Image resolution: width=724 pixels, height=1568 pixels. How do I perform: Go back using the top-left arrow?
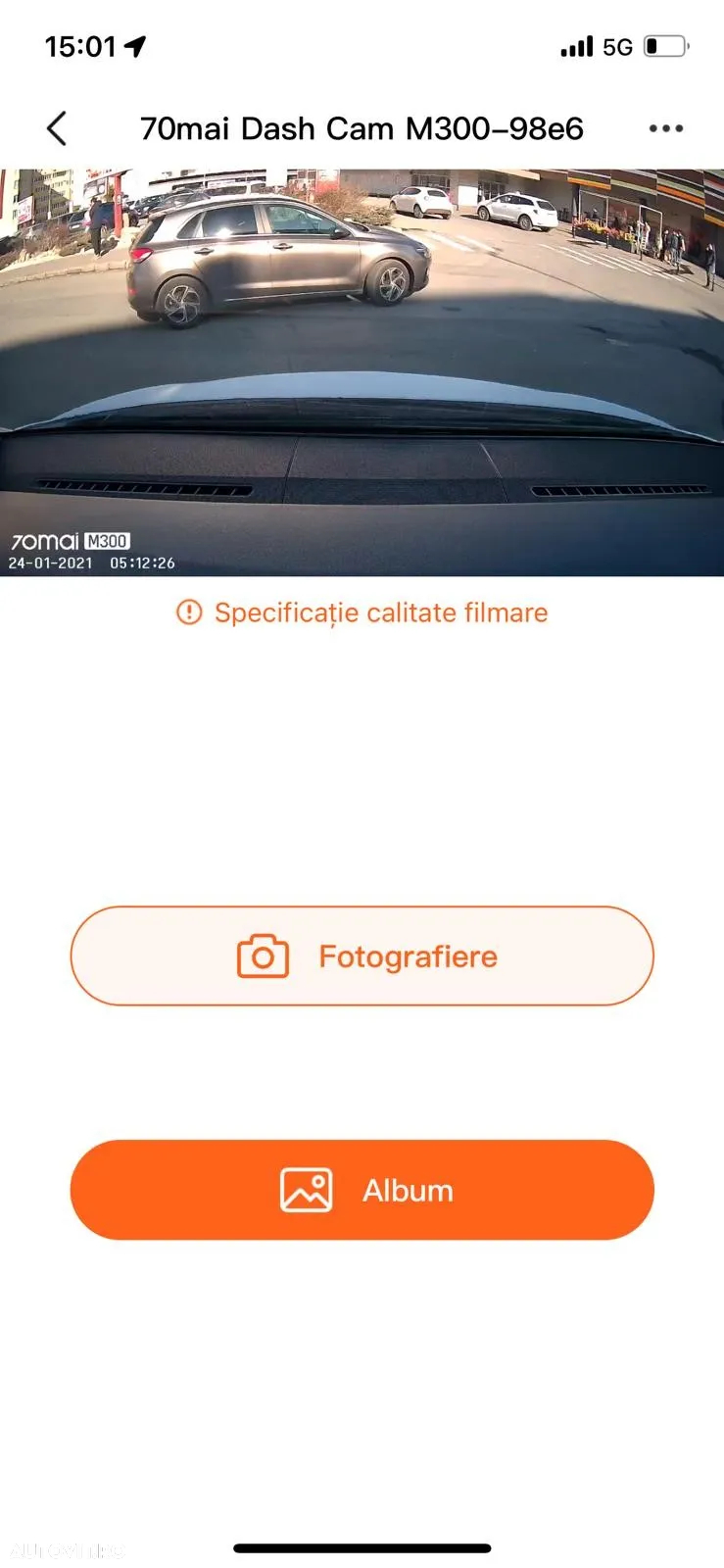click(57, 128)
